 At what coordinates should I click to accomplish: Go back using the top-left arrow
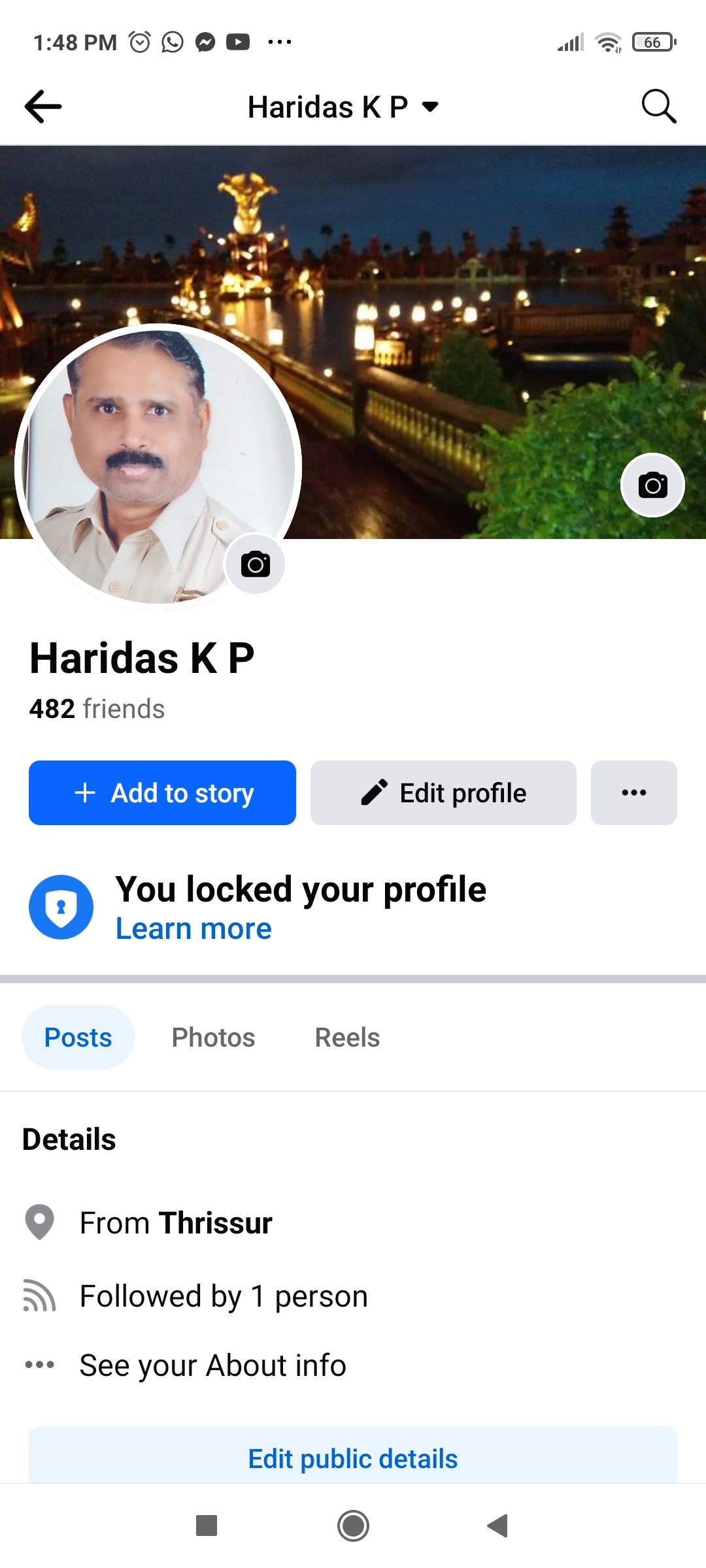point(43,106)
